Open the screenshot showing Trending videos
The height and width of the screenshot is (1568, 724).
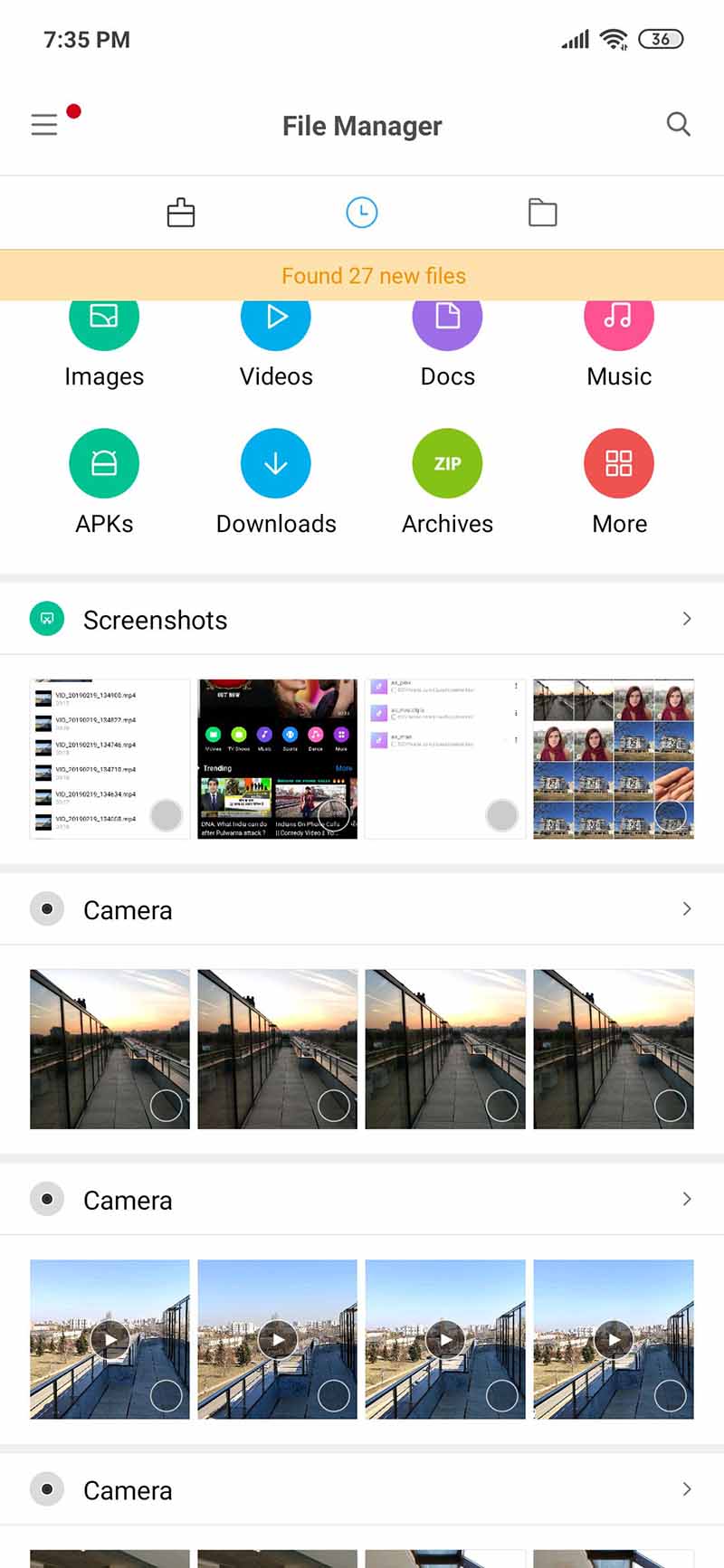[x=277, y=759]
